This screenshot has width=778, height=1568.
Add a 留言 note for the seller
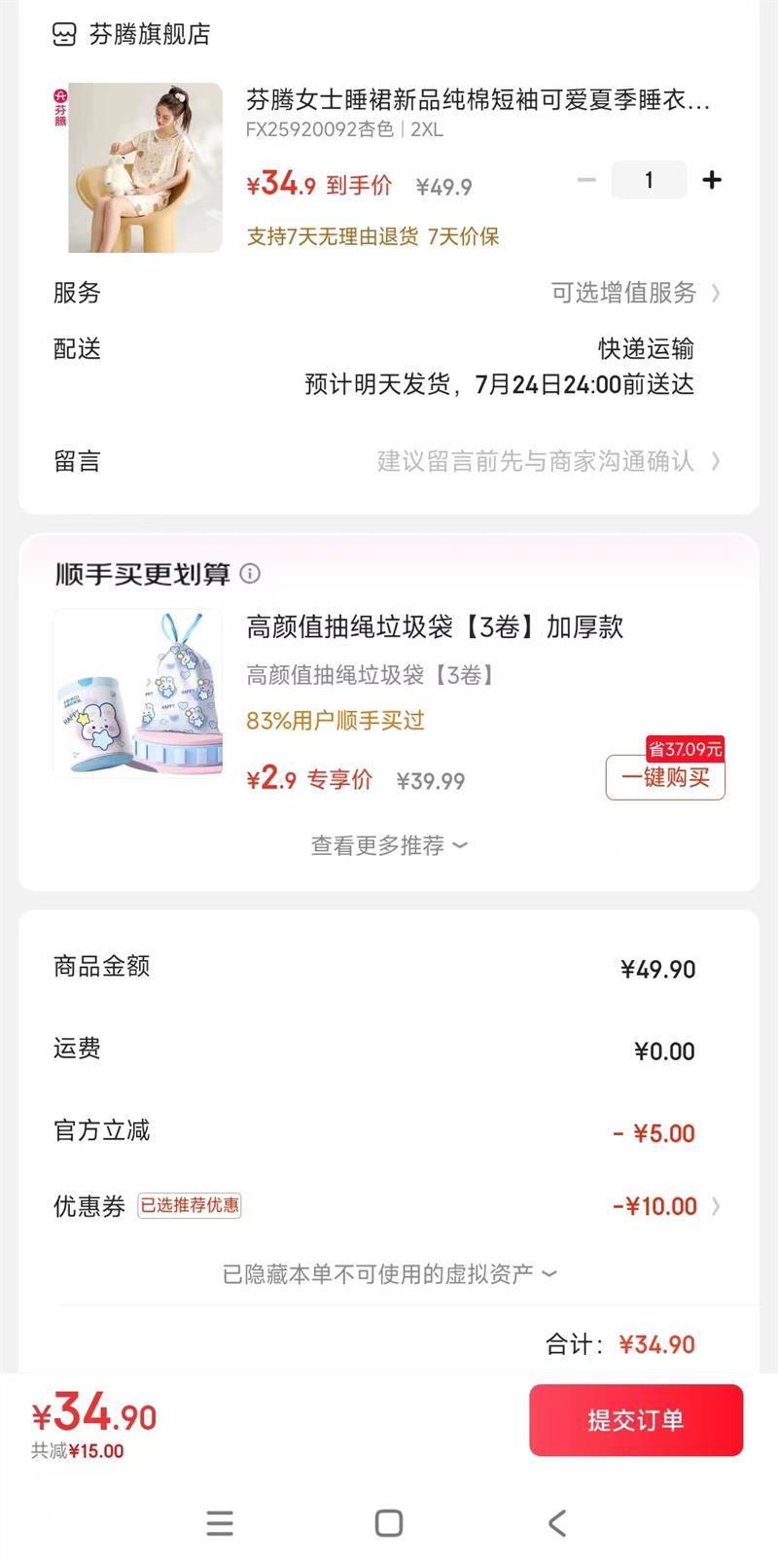click(x=537, y=461)
